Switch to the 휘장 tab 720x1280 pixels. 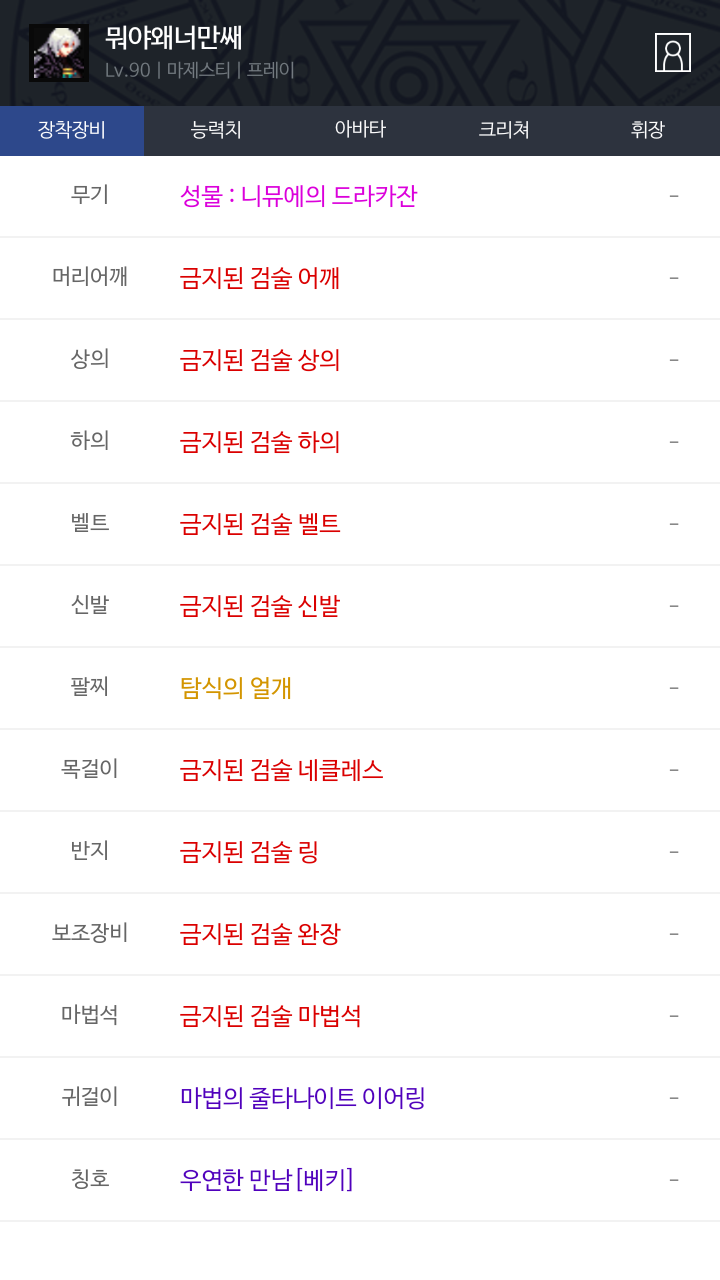(648, 130)
